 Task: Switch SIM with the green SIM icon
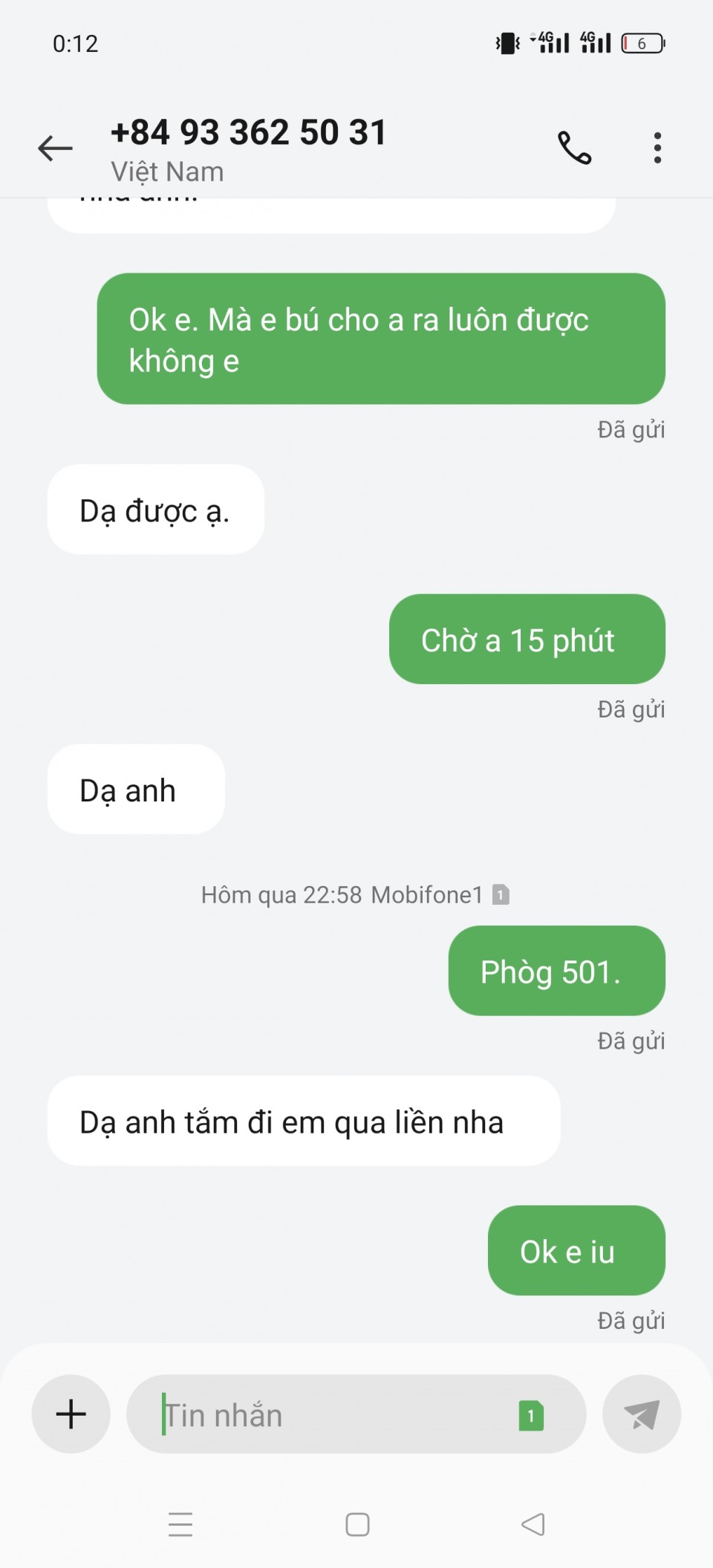[x=531, y=1416]
